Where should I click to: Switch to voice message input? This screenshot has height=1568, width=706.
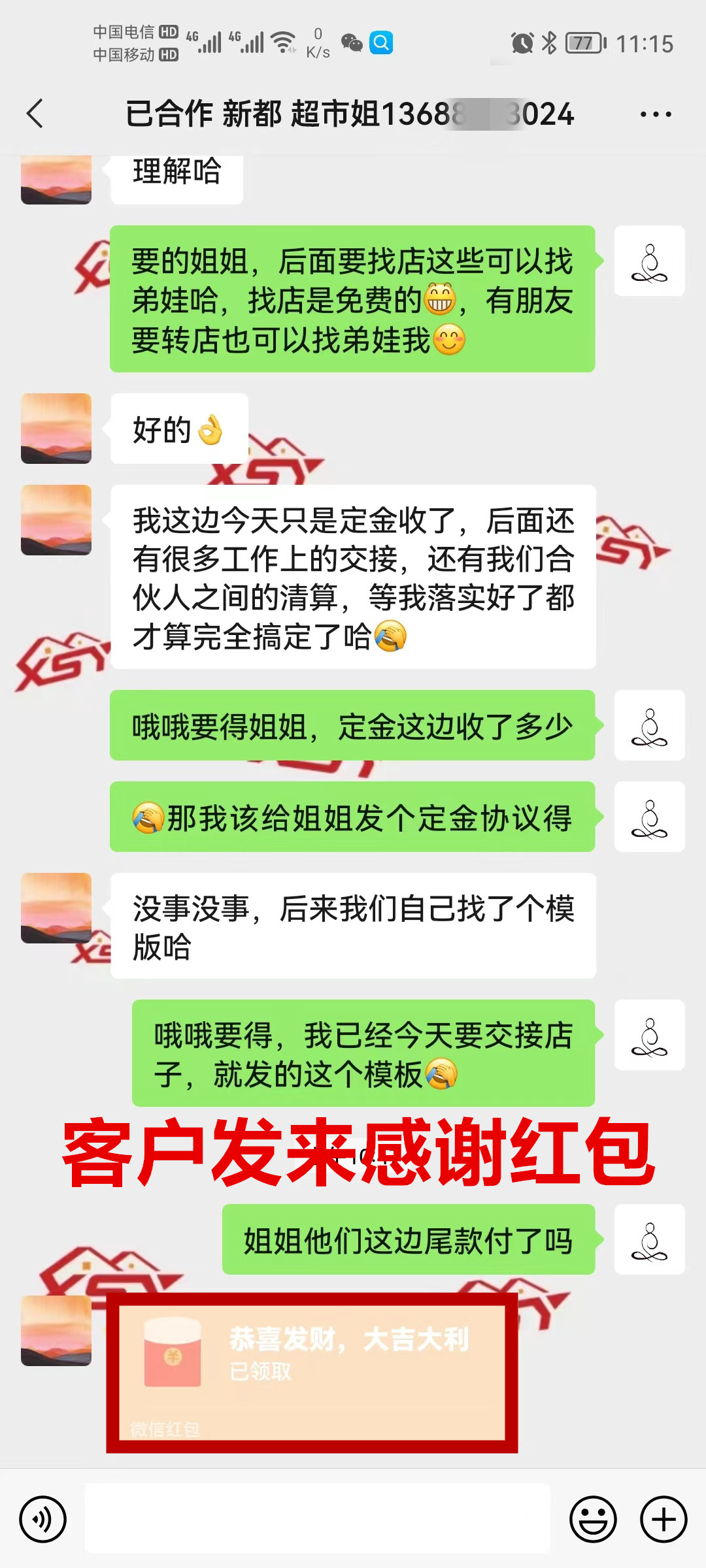click(x=43, y=1519)
